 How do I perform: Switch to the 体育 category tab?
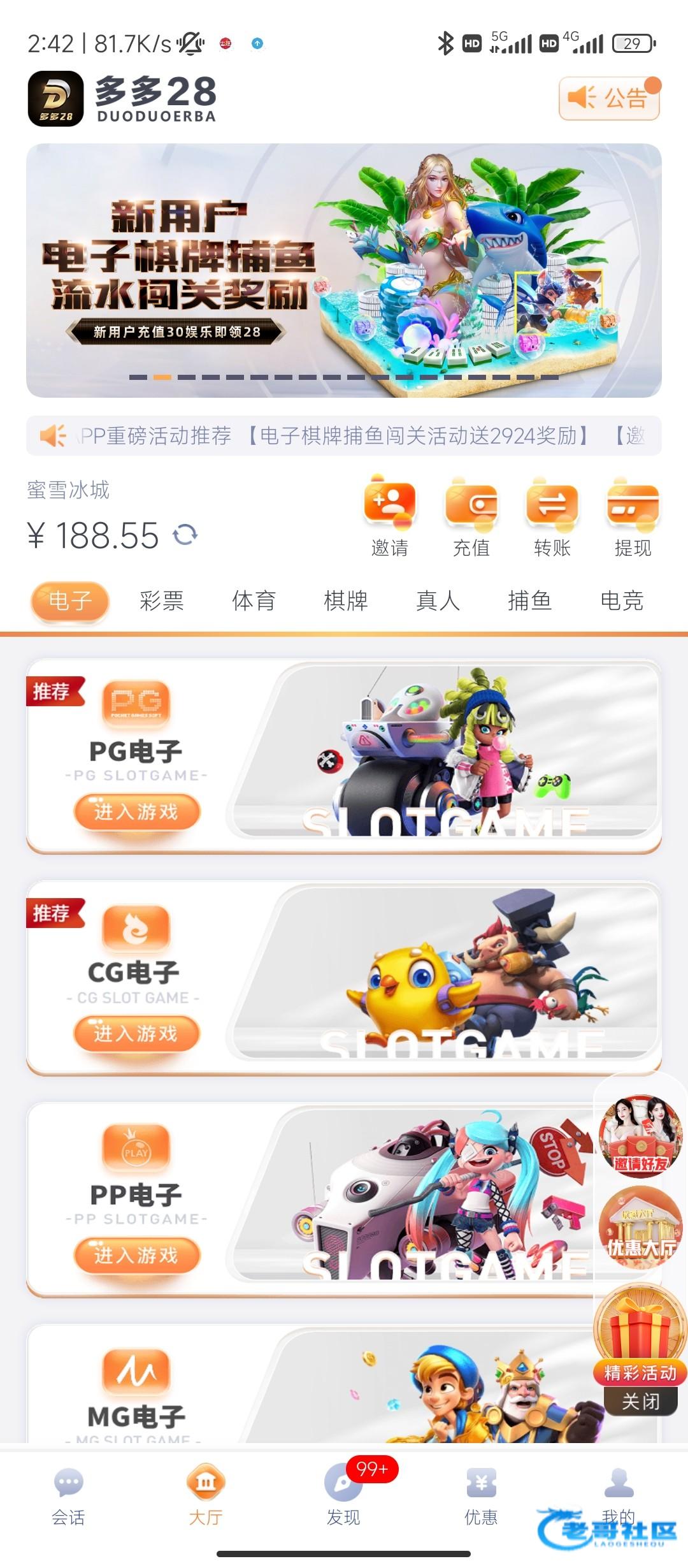pos(254,600)
